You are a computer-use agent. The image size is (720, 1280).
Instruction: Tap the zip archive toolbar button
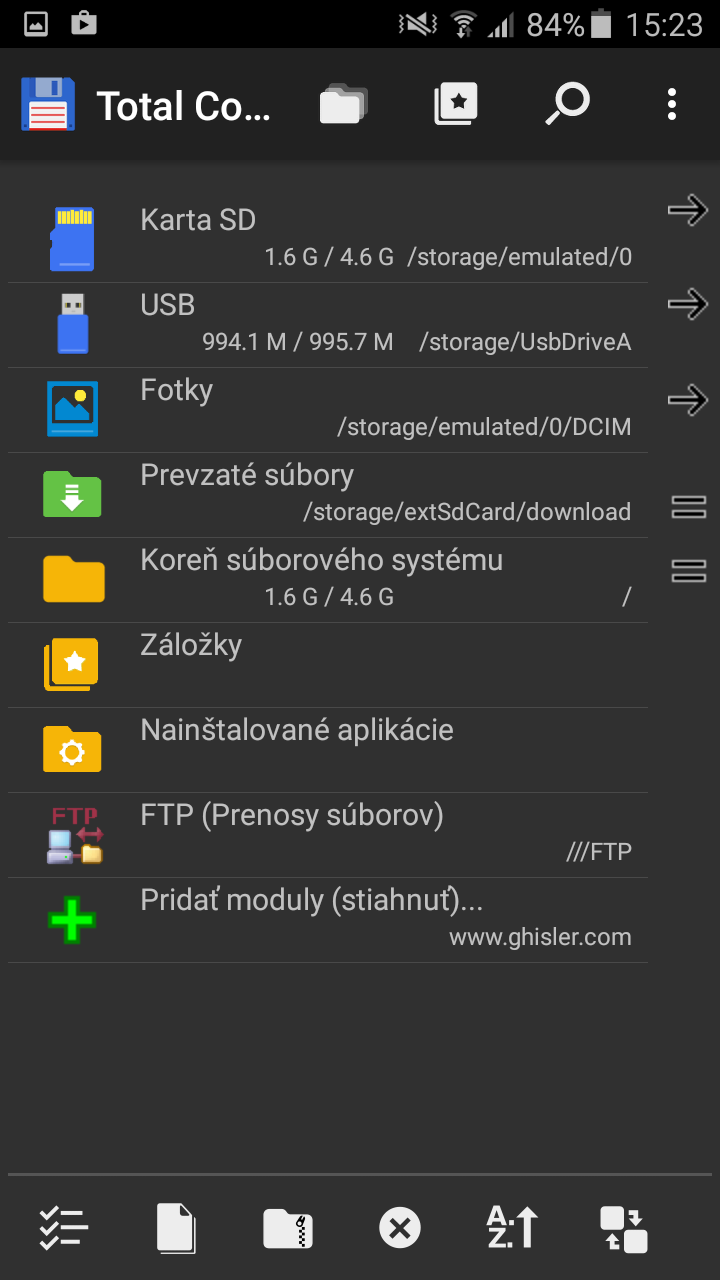[288, 1228]
